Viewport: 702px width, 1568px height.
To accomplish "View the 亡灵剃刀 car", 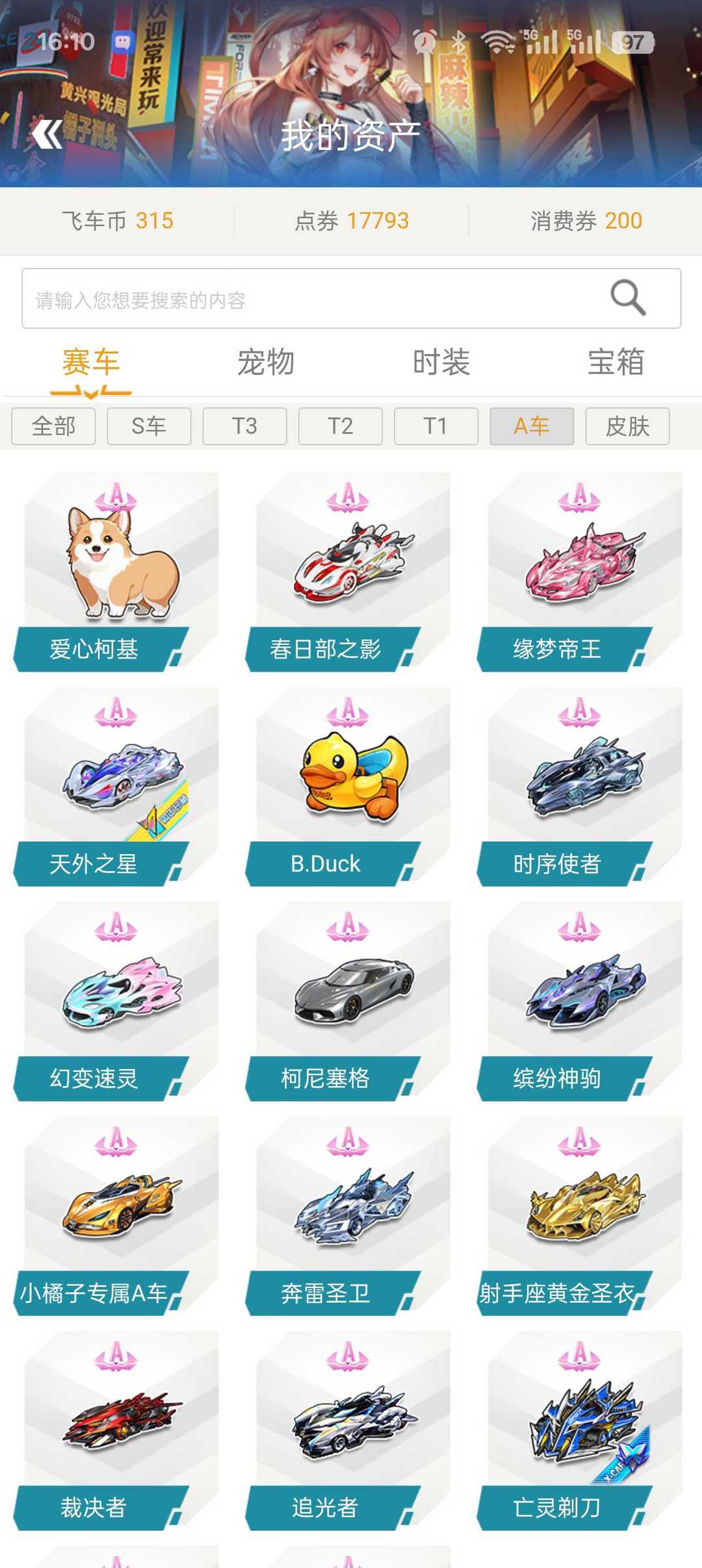I will tap(580, 1430).
